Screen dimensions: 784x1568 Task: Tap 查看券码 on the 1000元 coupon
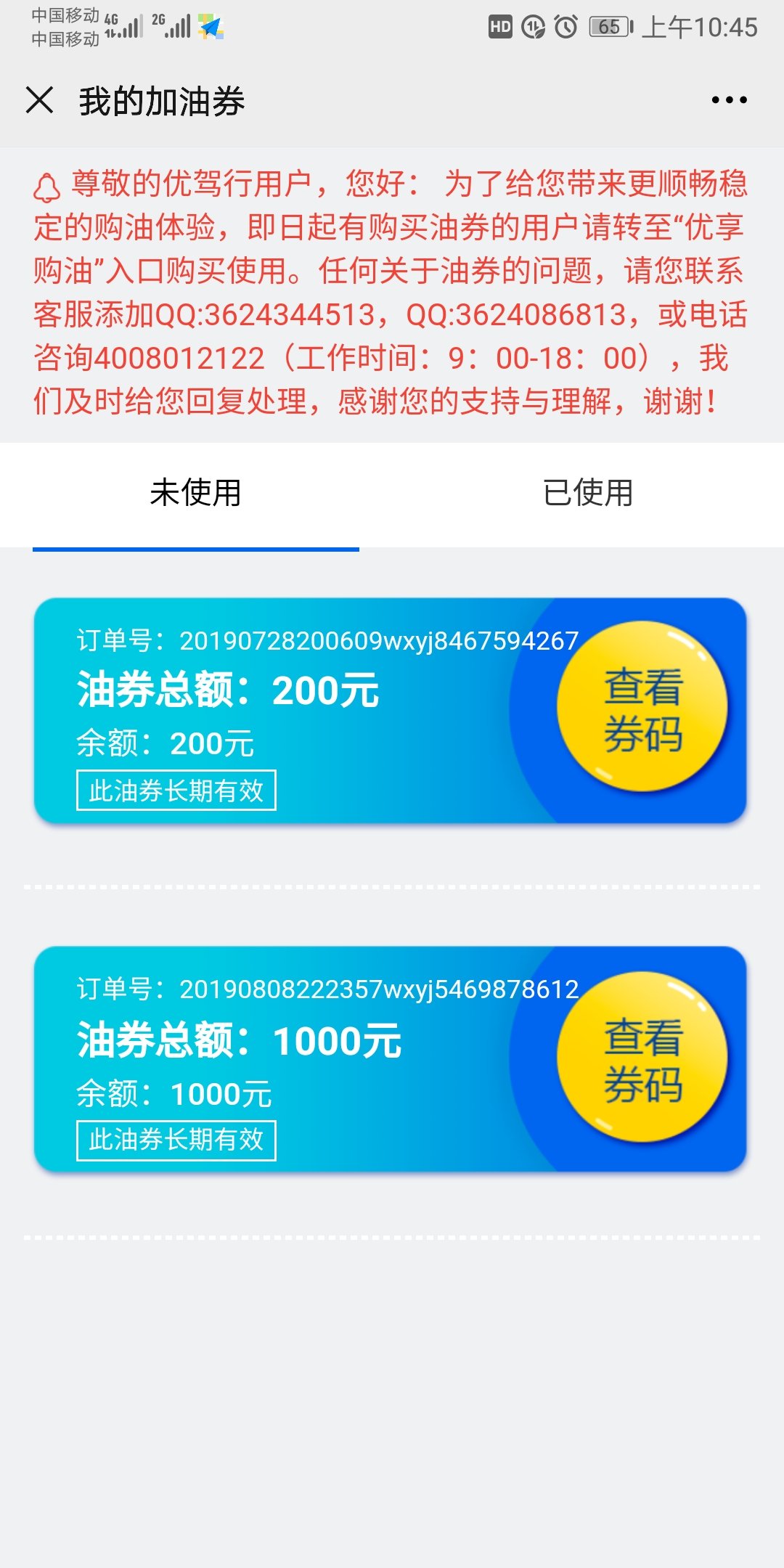click(x=642, y=1057)
